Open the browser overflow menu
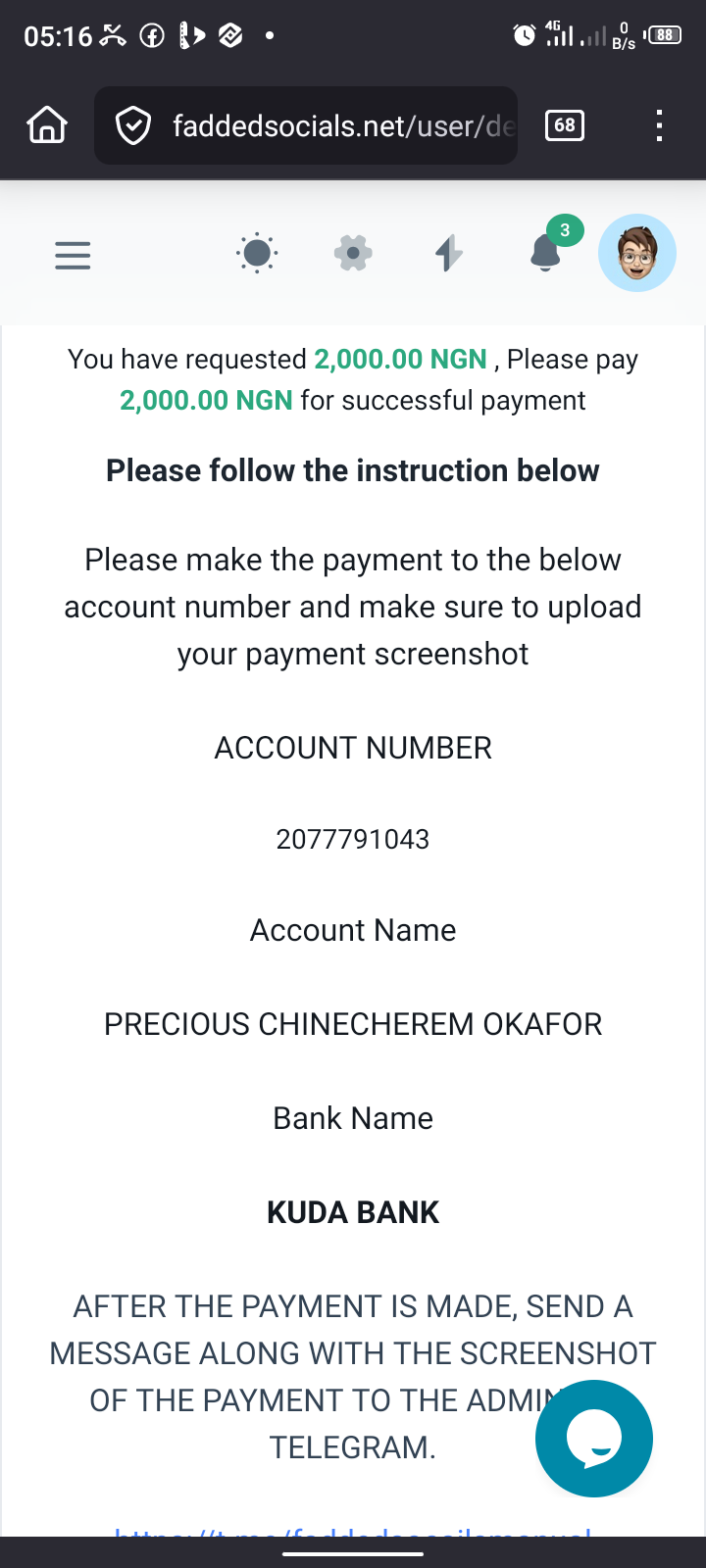This screenshot has height=1568, width=706. click(659, 125)
